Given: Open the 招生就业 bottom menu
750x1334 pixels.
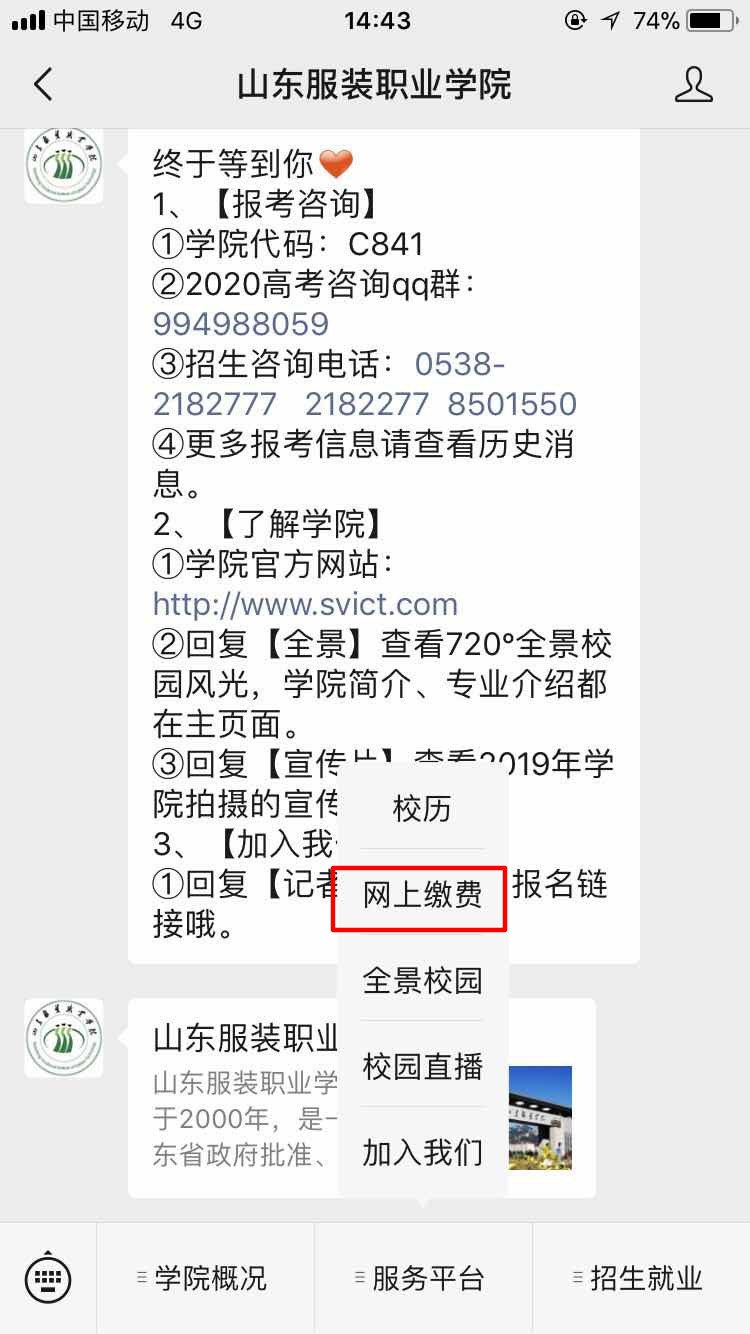Looking at the screenshot, I should point(641,1278).
